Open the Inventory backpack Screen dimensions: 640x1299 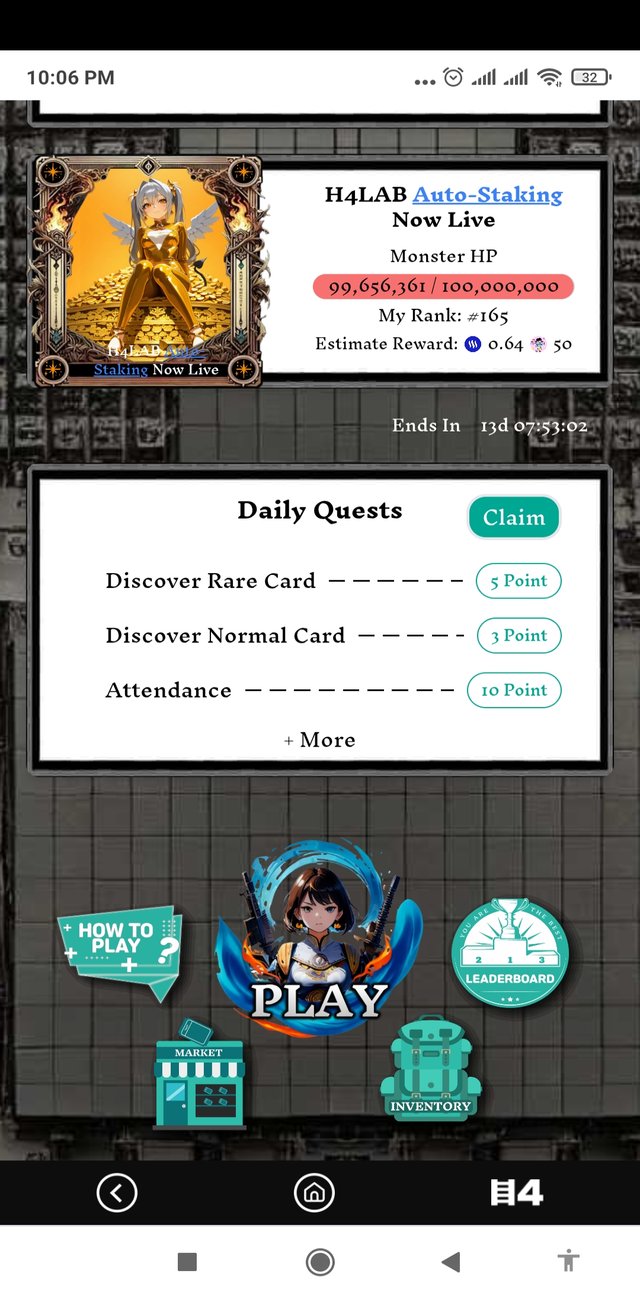click(x=431, y=1071)
